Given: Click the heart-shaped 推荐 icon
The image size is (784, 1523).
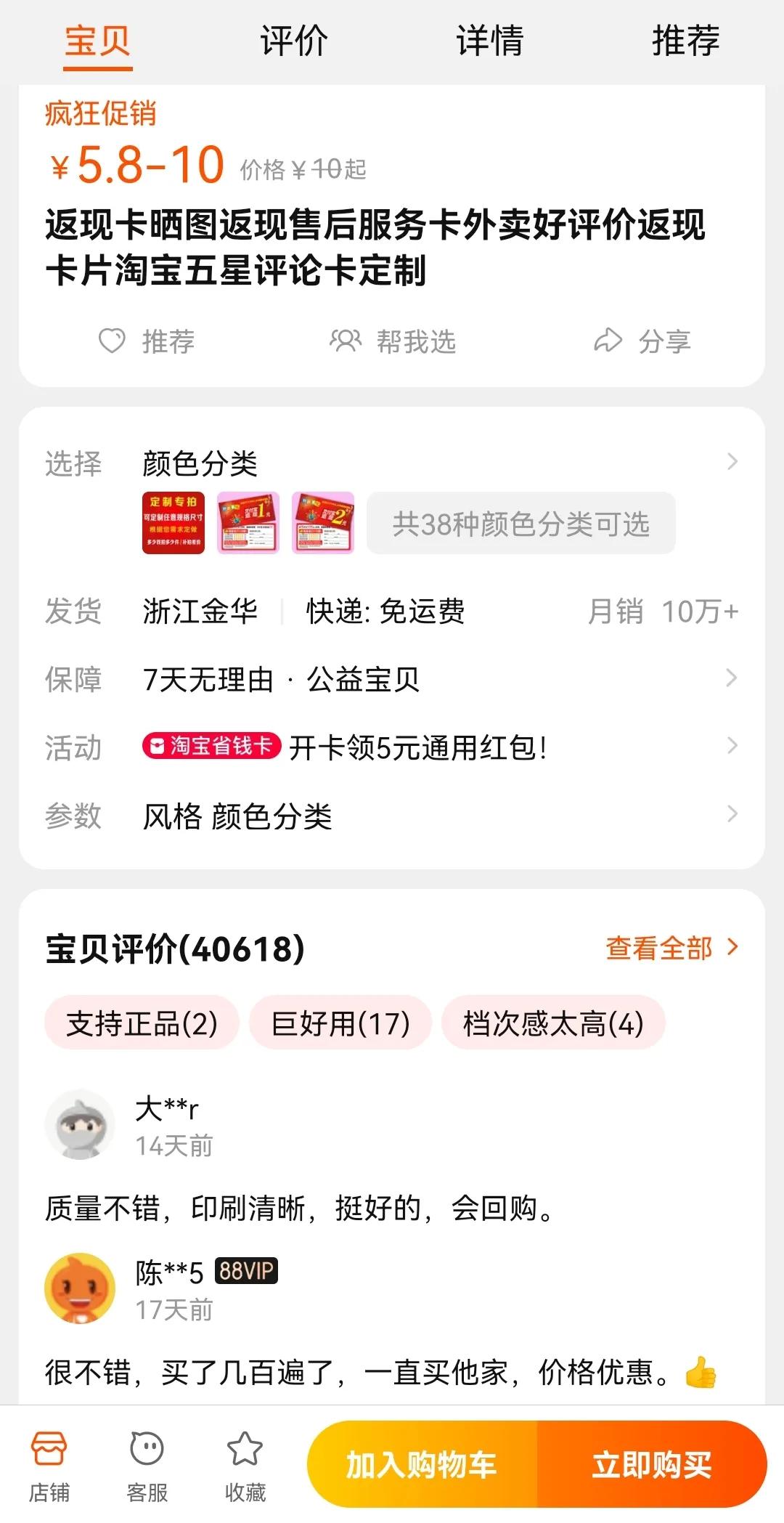Looking at the screenshot, I should (x=113, y=341).
